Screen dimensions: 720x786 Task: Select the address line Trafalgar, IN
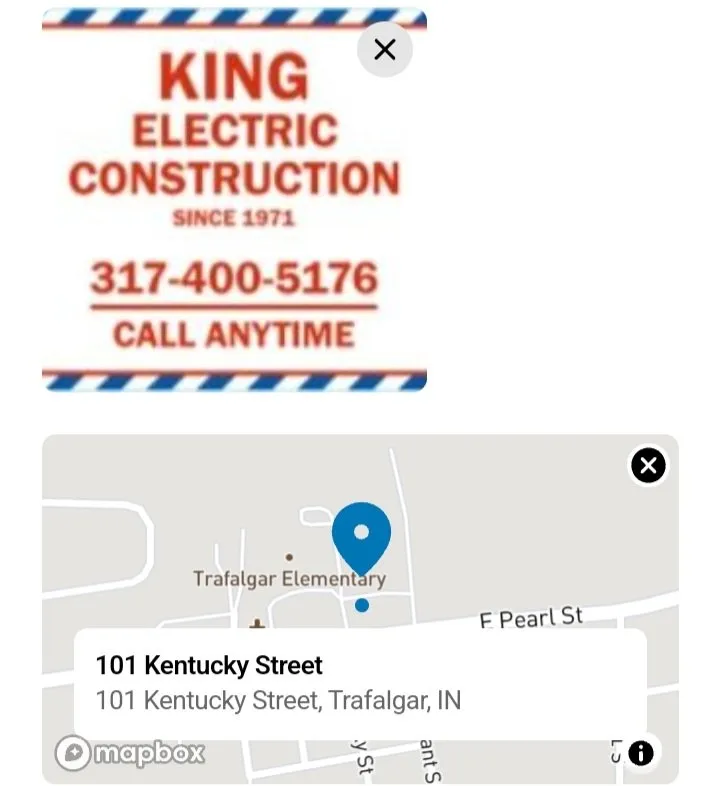[x=280, y=700]
